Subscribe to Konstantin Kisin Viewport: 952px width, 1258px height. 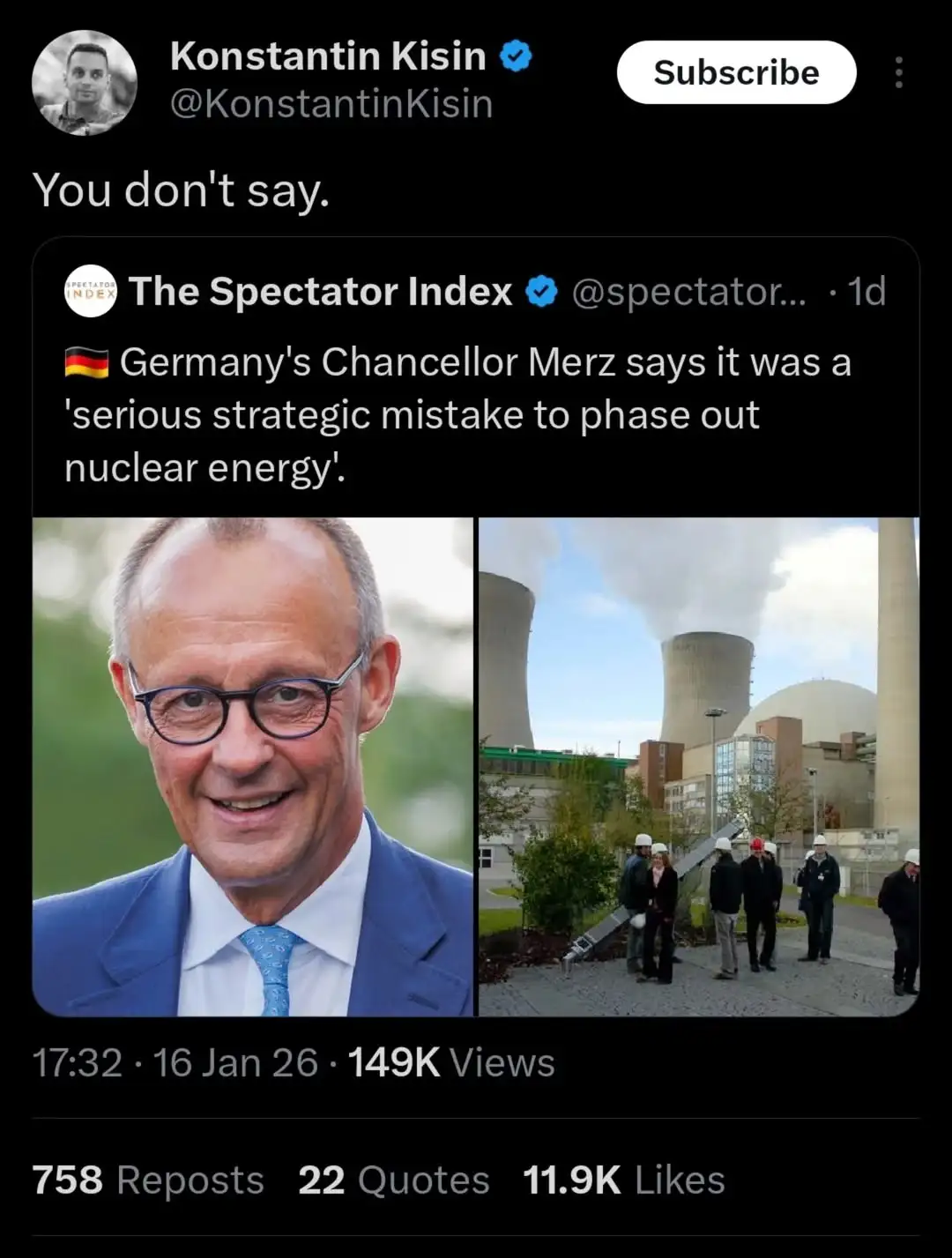click(736, 72)
